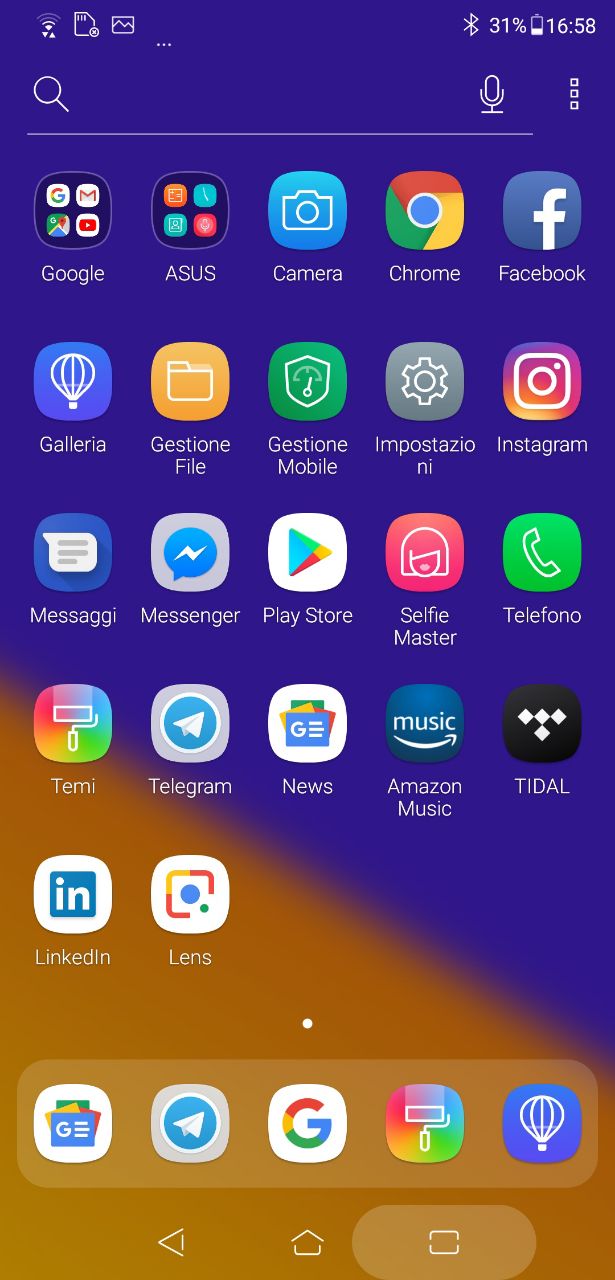The image size is (615, 1280).
Task: Launch Messenger
Action: (190, 552)
